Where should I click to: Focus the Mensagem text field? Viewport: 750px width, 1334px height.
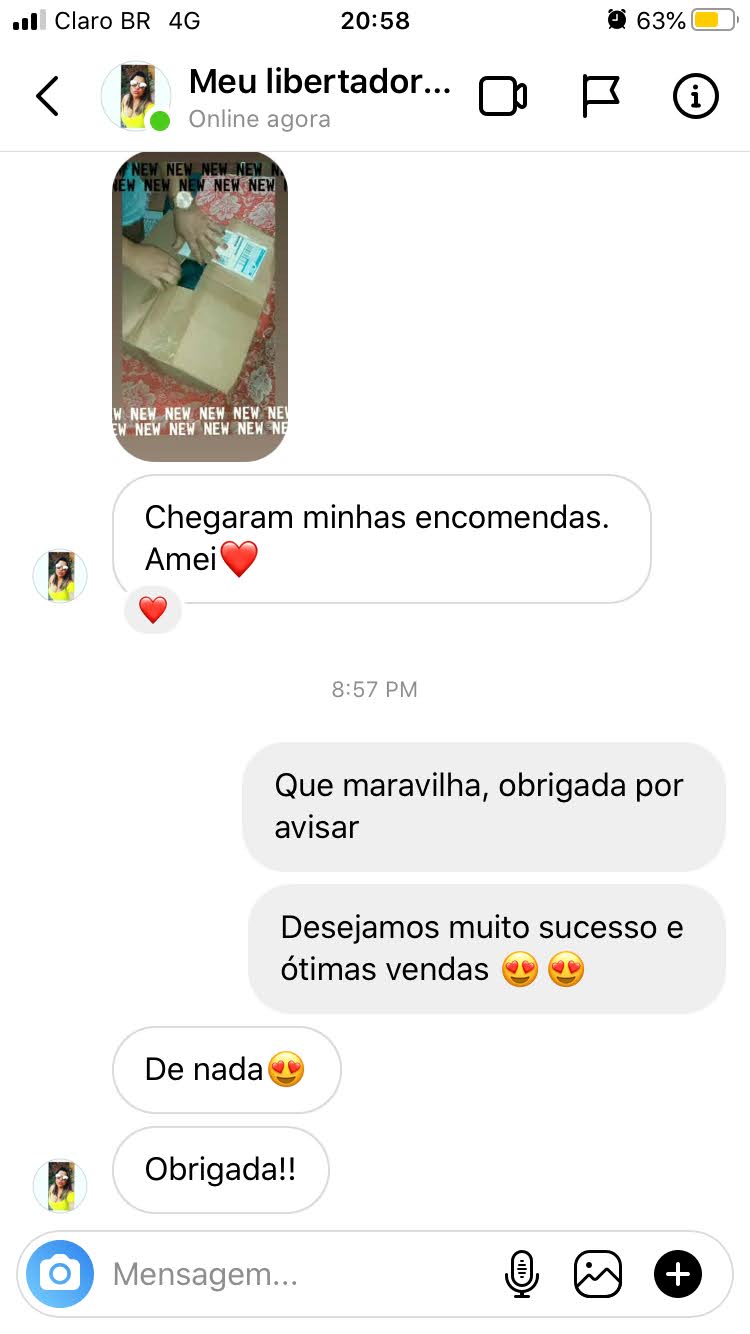tap(290, 1274)
